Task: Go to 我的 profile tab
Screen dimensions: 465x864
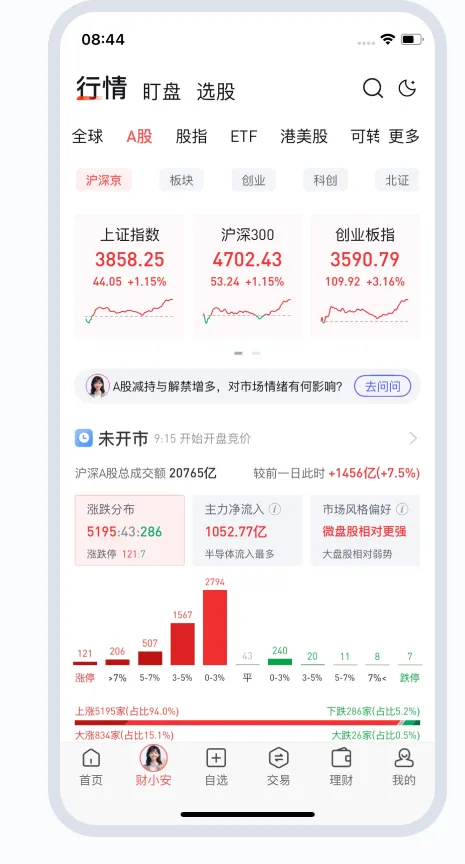Action: pos(403,766)
